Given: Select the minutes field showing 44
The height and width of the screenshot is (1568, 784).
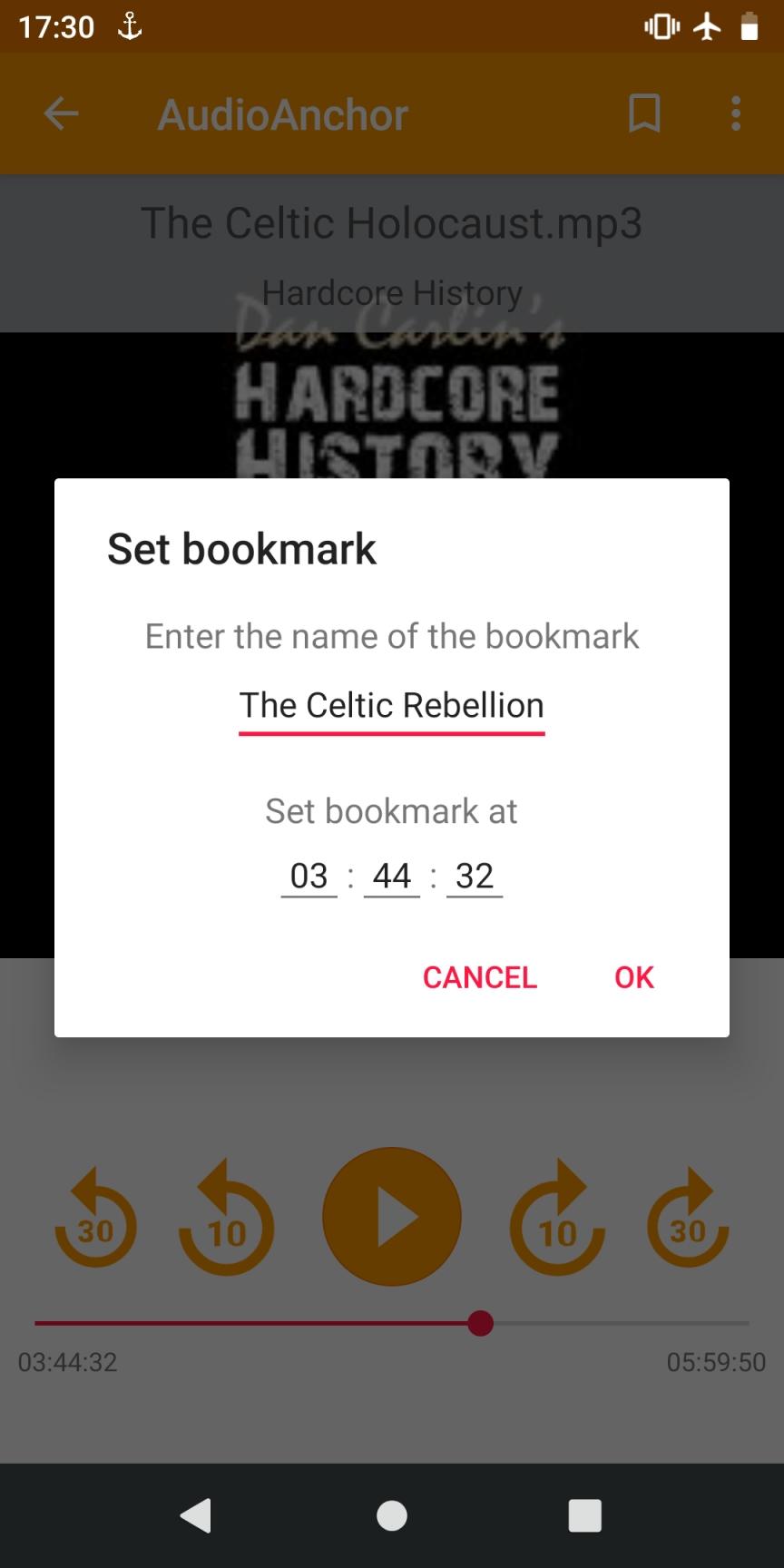Looking at the screenshot, I should [x=391, y=876].
